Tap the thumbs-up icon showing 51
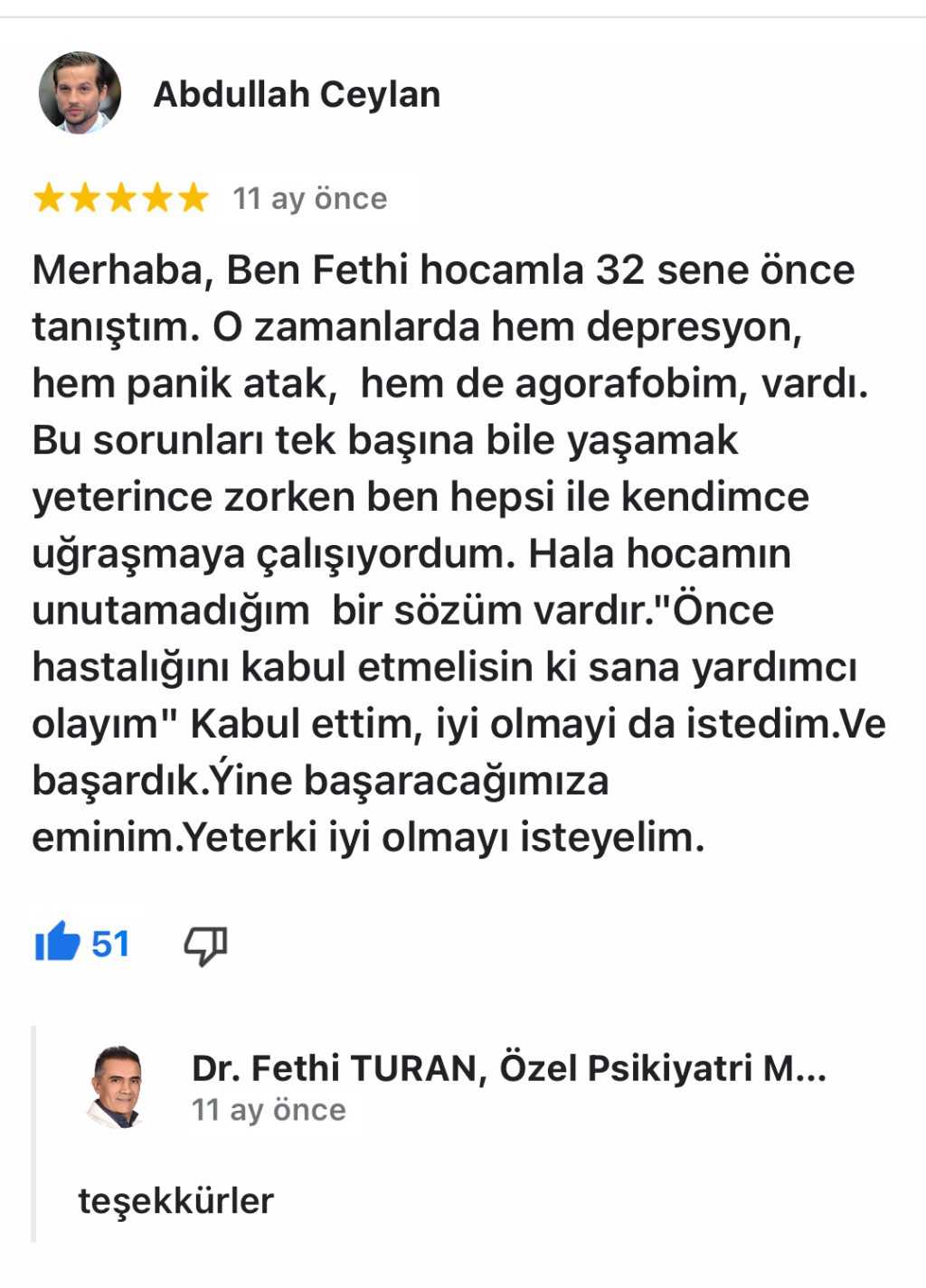This screenshot has height=1288, width=926. pyautogui.click(x=59, y=943)
